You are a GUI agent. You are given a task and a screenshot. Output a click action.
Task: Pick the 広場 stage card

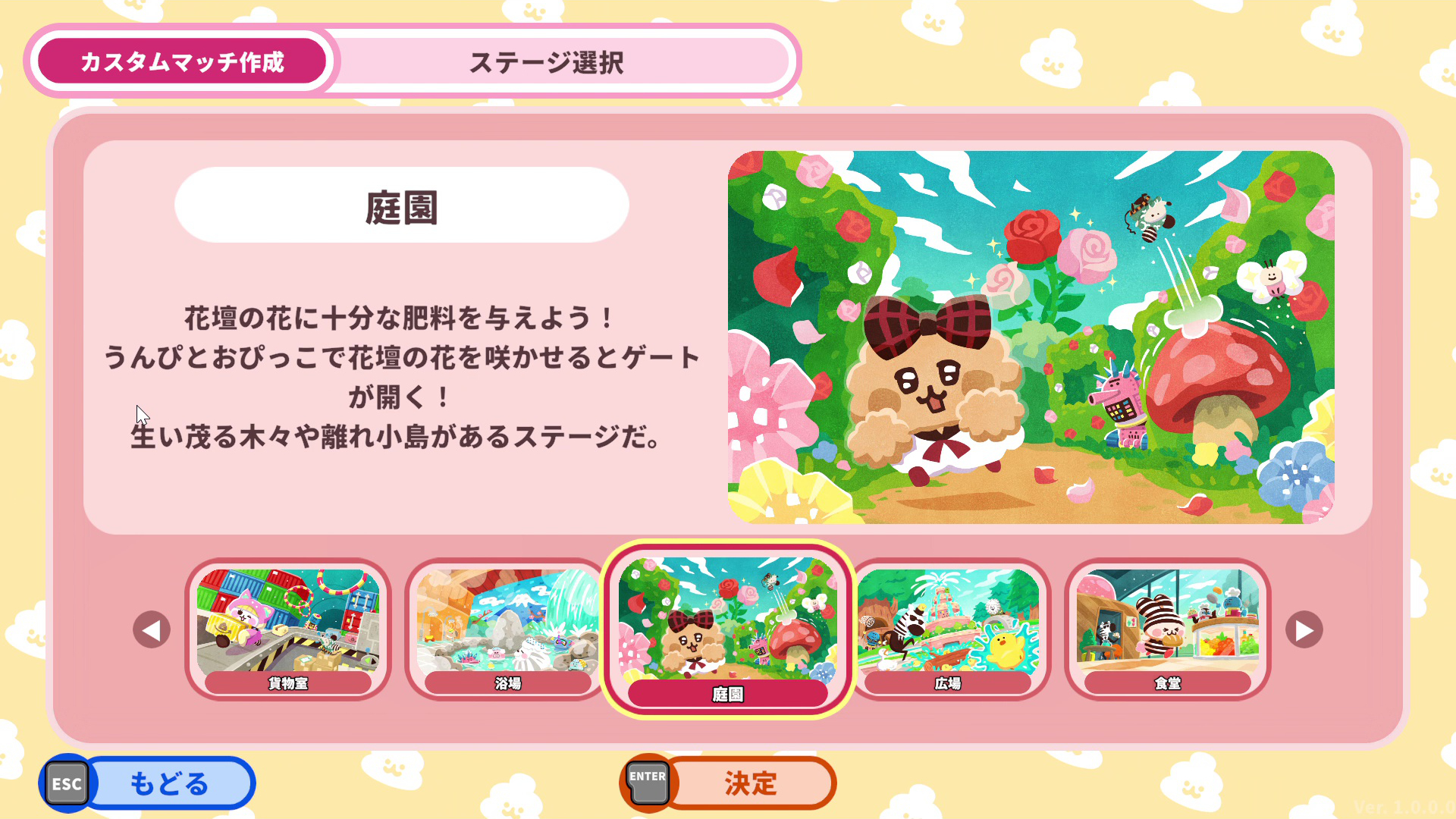pos(948,629)
